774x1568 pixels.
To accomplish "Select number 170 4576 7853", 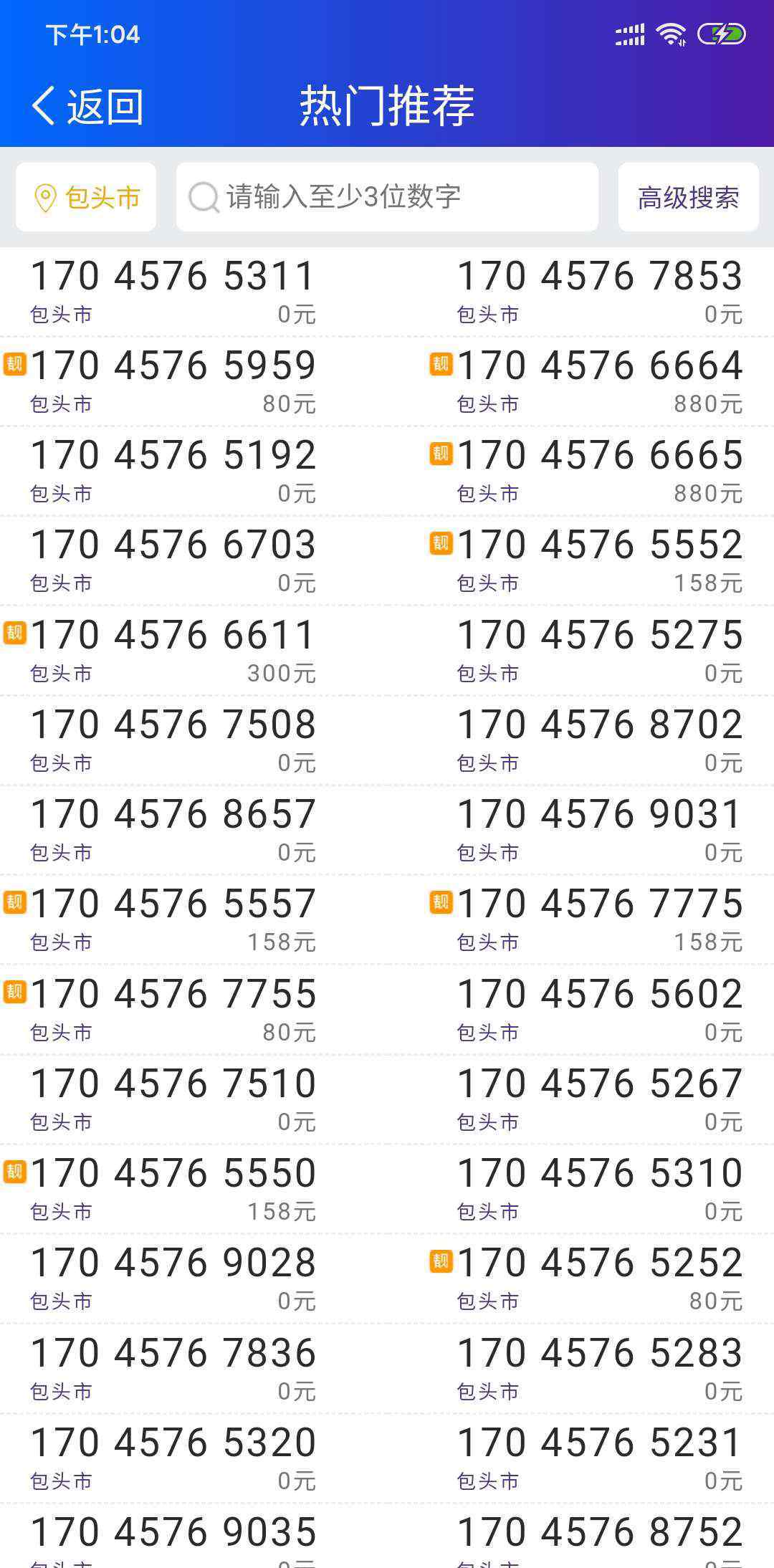I will (600, 292).
